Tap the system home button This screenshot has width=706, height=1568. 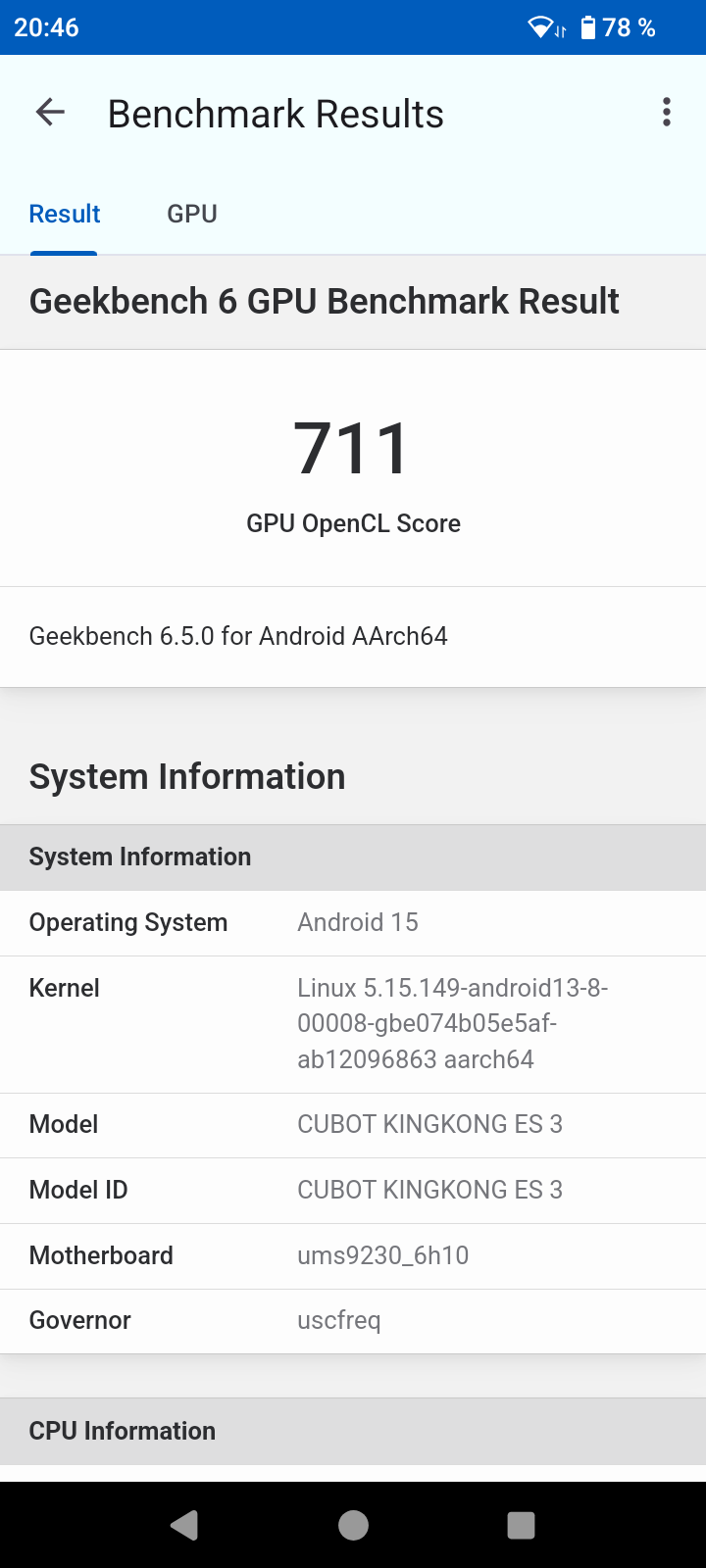[x=353, y=1525]
